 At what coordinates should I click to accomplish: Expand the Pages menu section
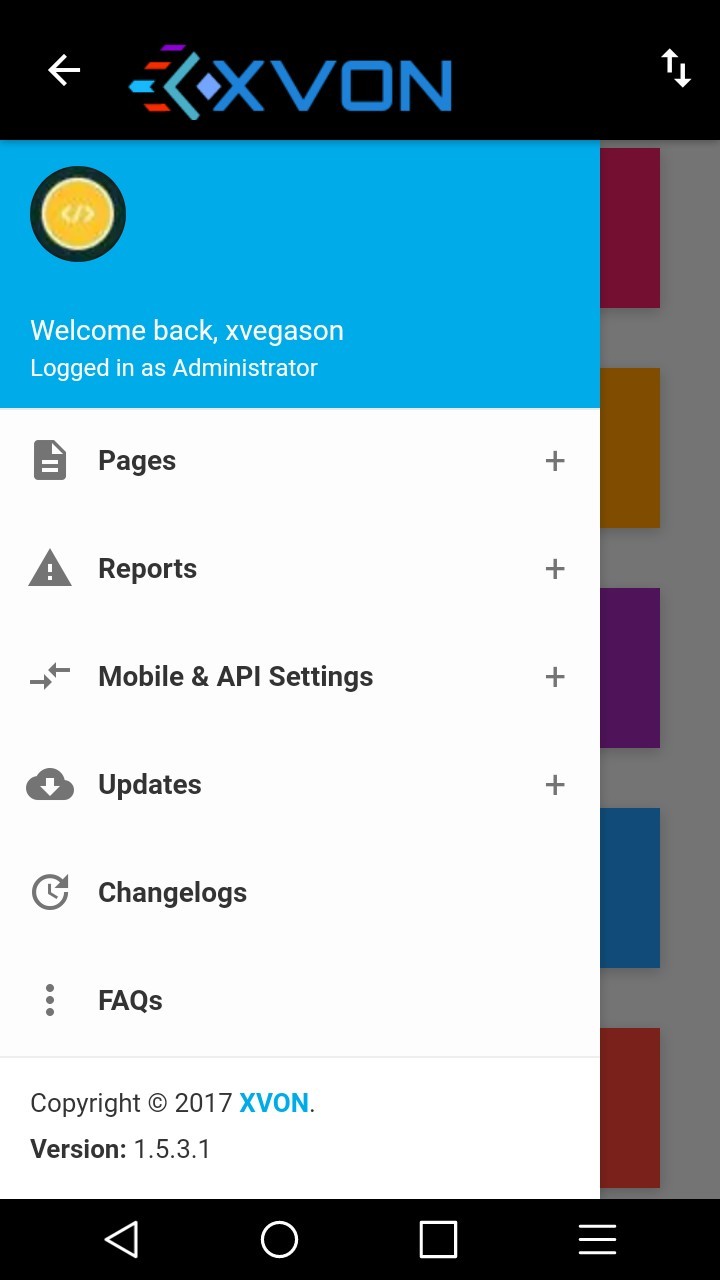point(554,461)
